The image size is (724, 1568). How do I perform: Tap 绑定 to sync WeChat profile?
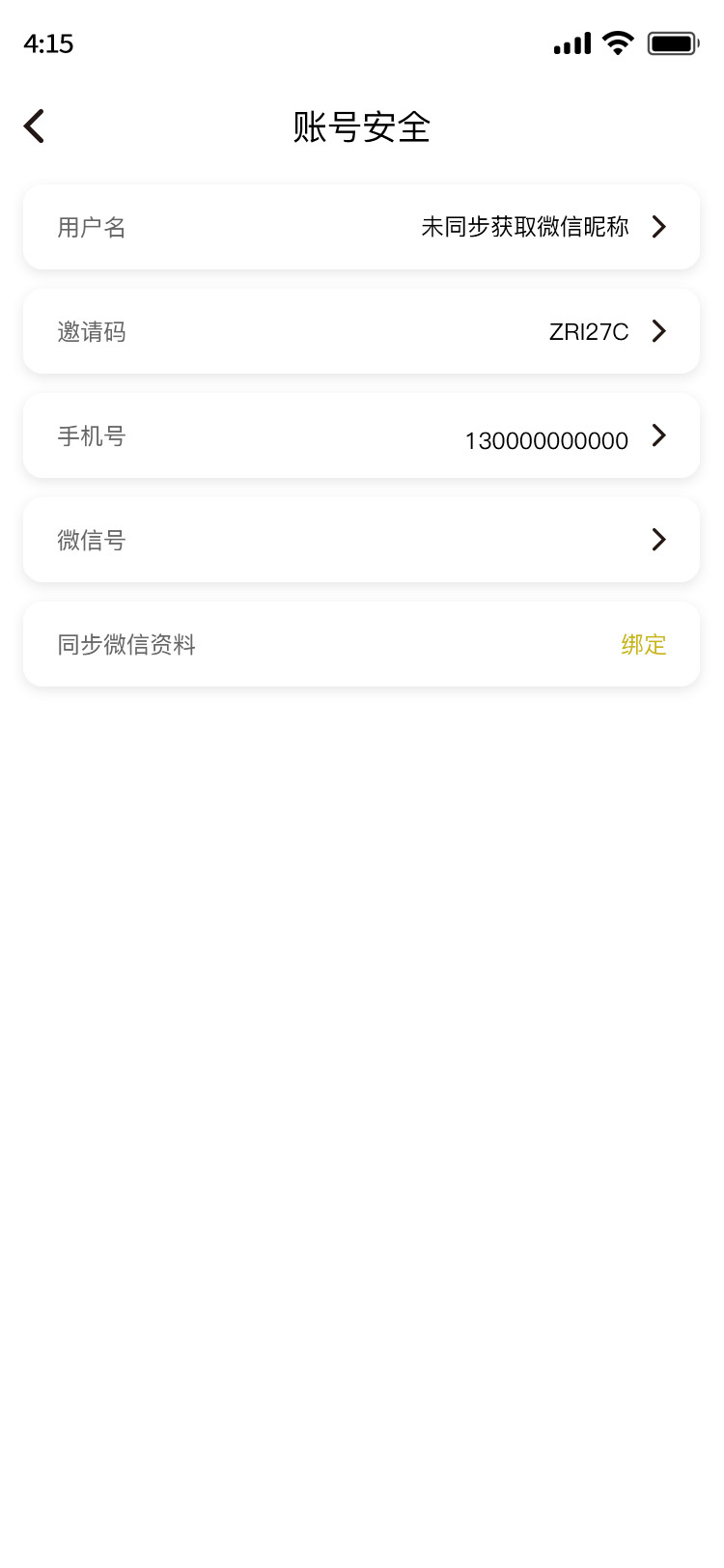(x=644, y=644)
